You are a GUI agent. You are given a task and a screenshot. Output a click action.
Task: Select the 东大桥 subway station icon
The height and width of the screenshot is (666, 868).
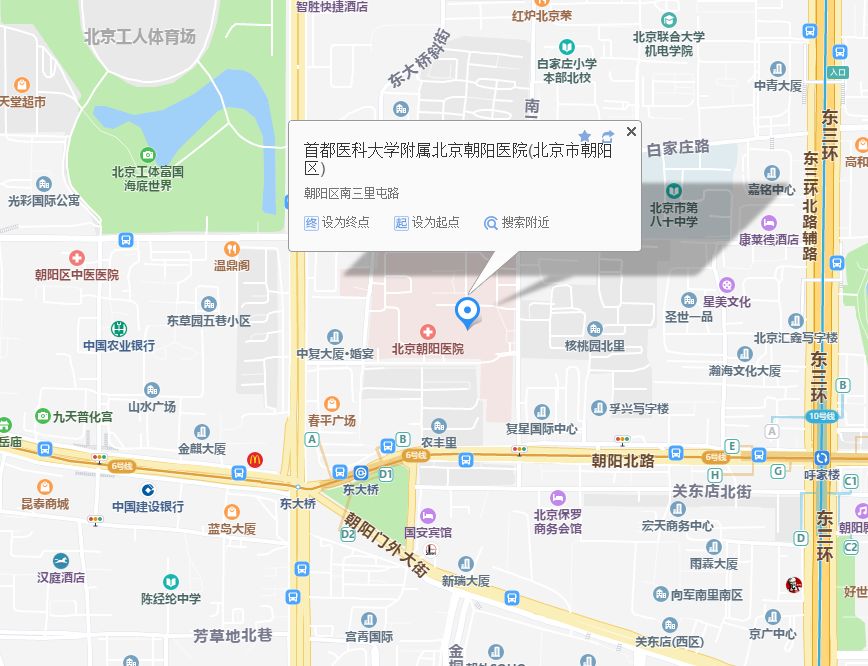click(x=360, y=473)
